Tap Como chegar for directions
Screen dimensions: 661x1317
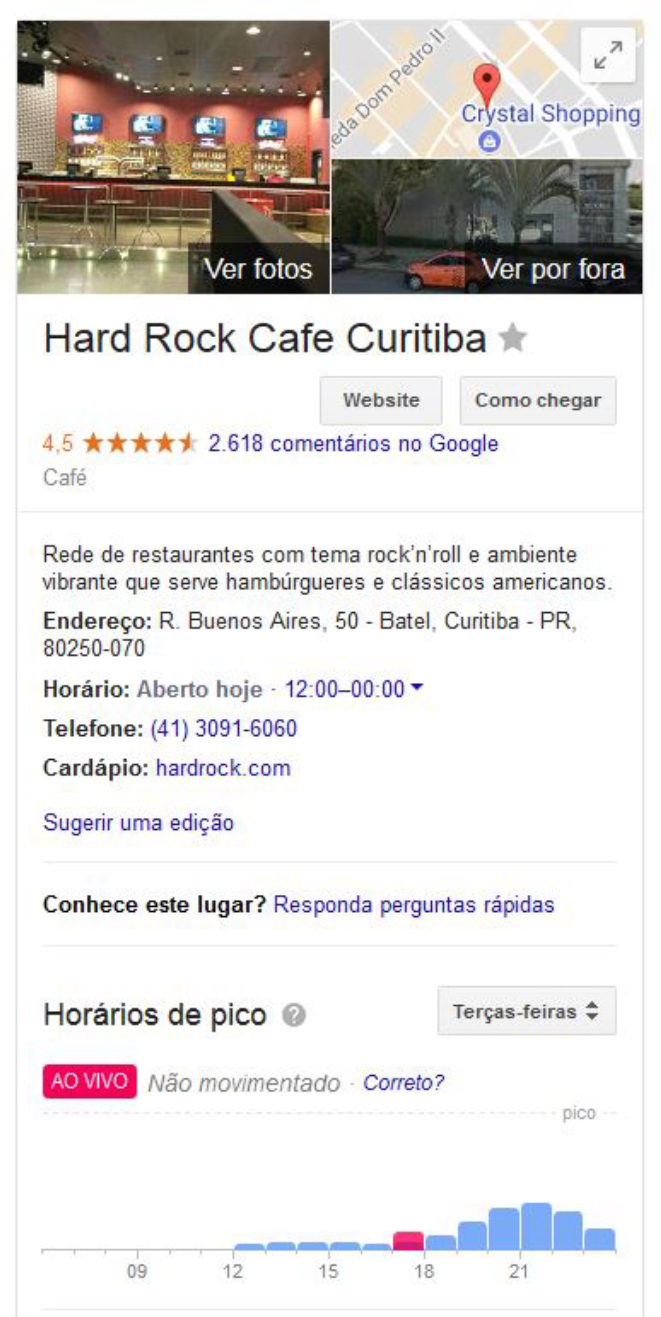538,401
